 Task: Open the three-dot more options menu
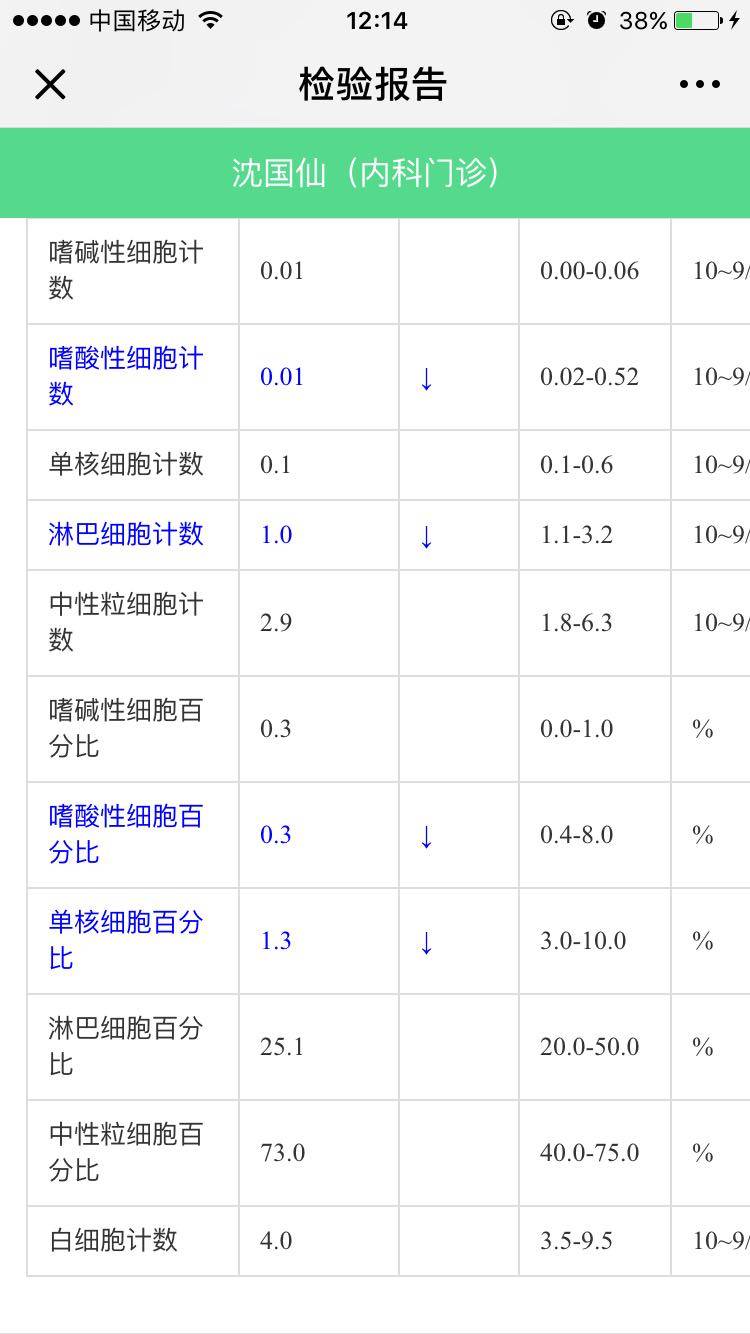pos(699,85)
